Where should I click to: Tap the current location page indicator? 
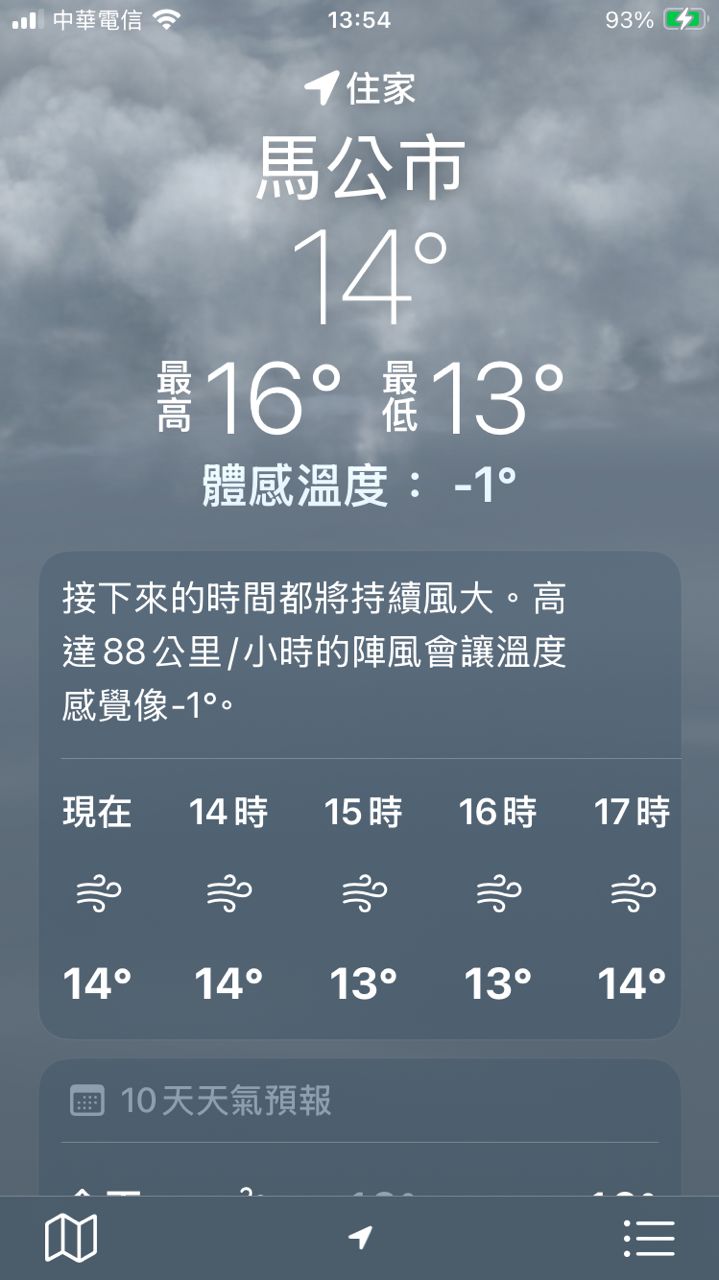tap(360, 1238)
